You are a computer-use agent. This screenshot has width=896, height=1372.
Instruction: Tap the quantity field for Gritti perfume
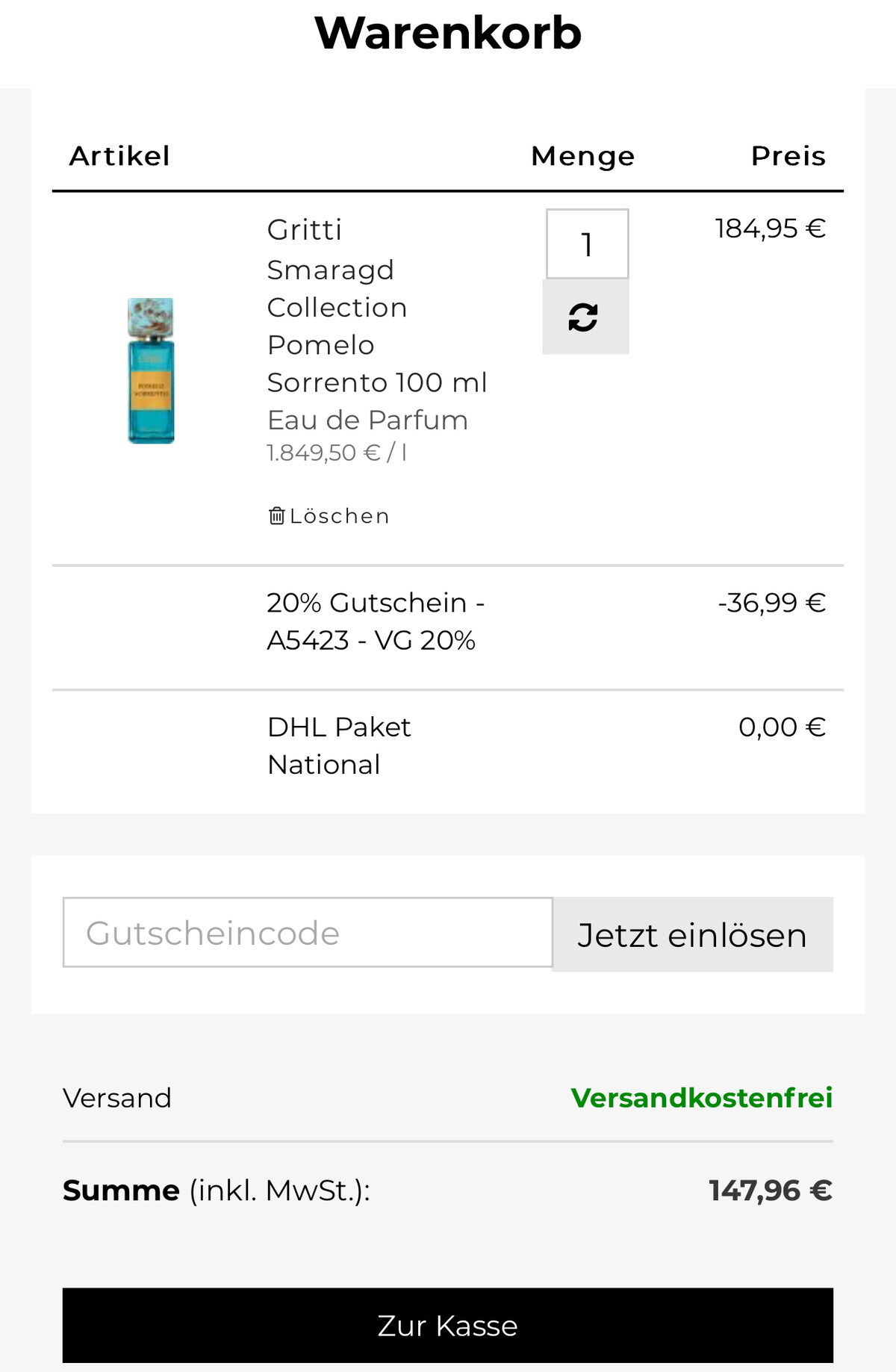pyautogui.click(x=587, y=244)
